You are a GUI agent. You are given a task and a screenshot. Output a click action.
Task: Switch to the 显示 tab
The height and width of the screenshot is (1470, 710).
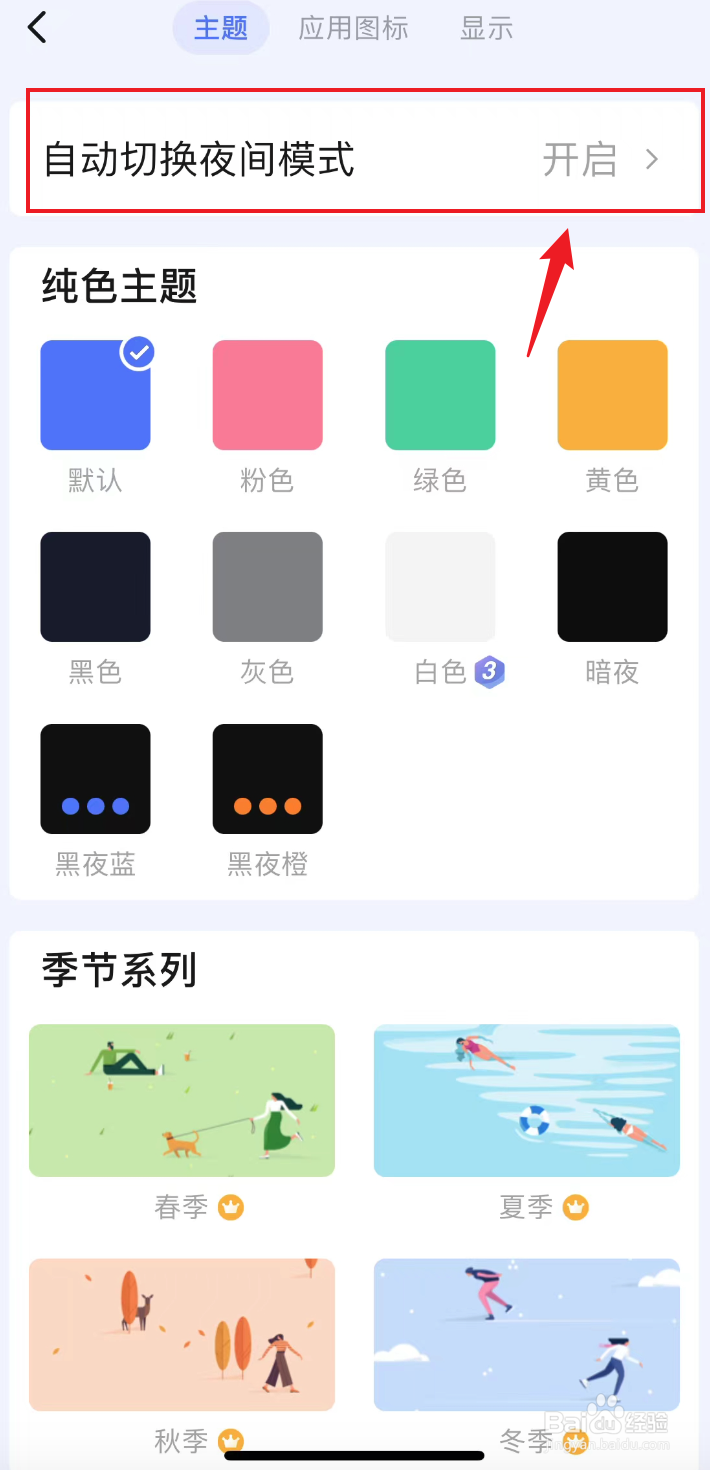click(x=486, y=28)
